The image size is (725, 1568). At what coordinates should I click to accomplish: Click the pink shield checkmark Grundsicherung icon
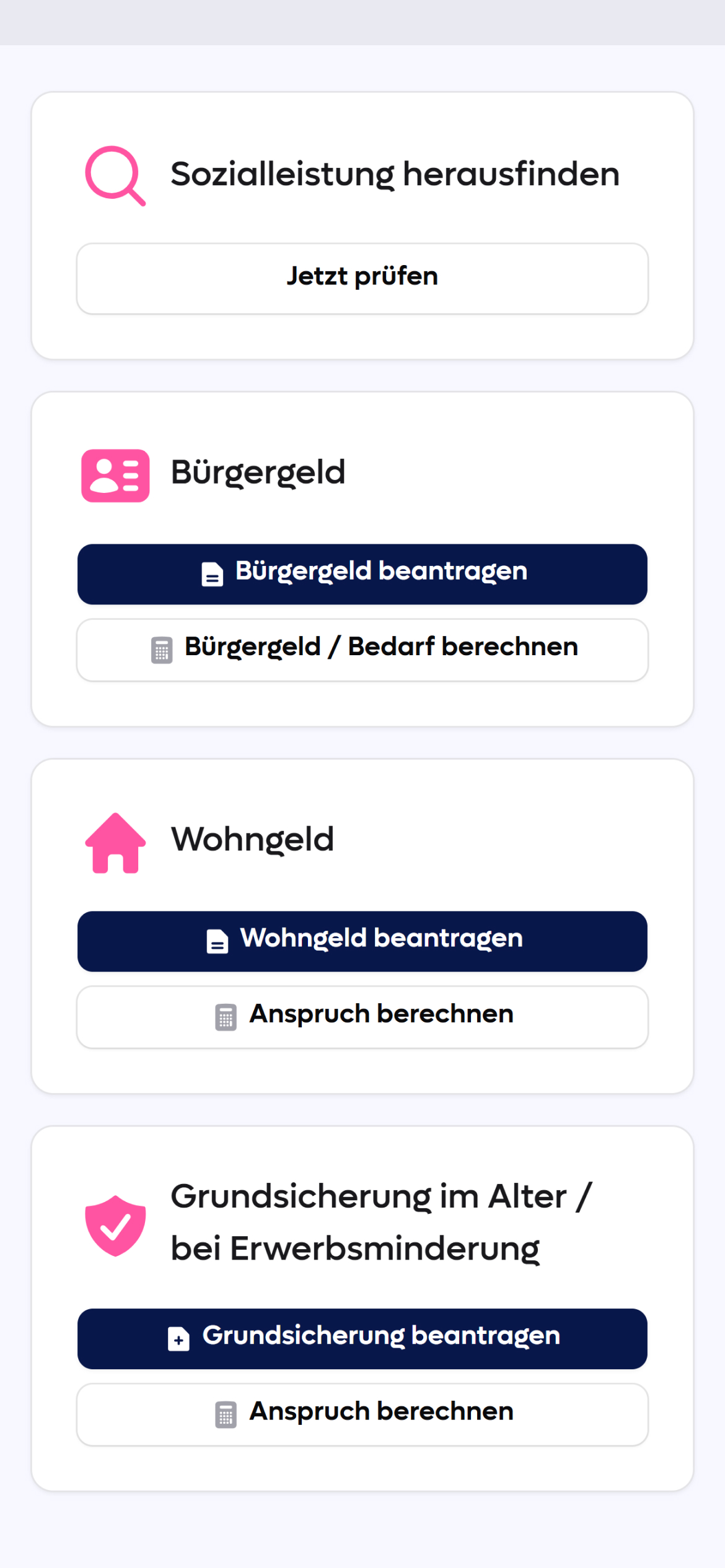115,1222
